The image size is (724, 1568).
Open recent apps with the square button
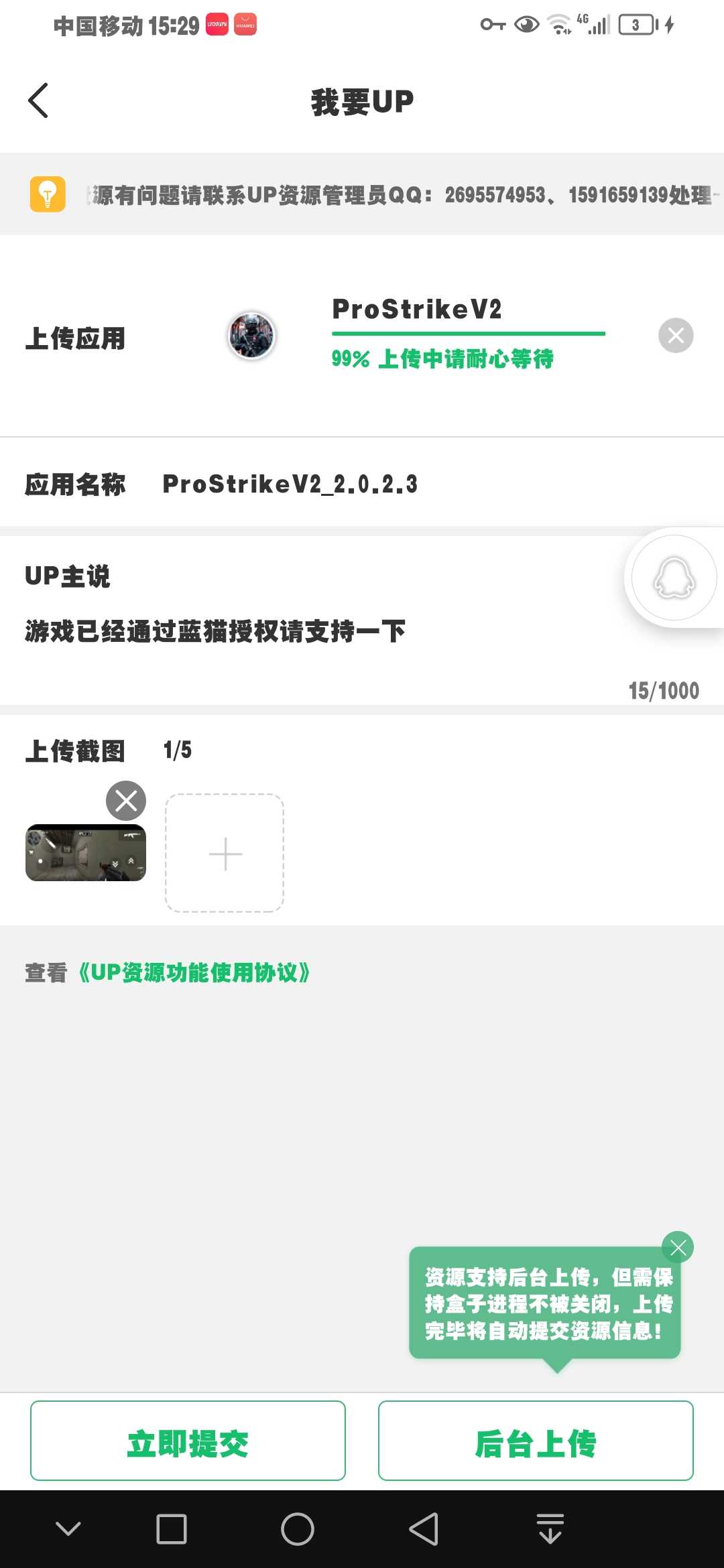(171, 1529)
